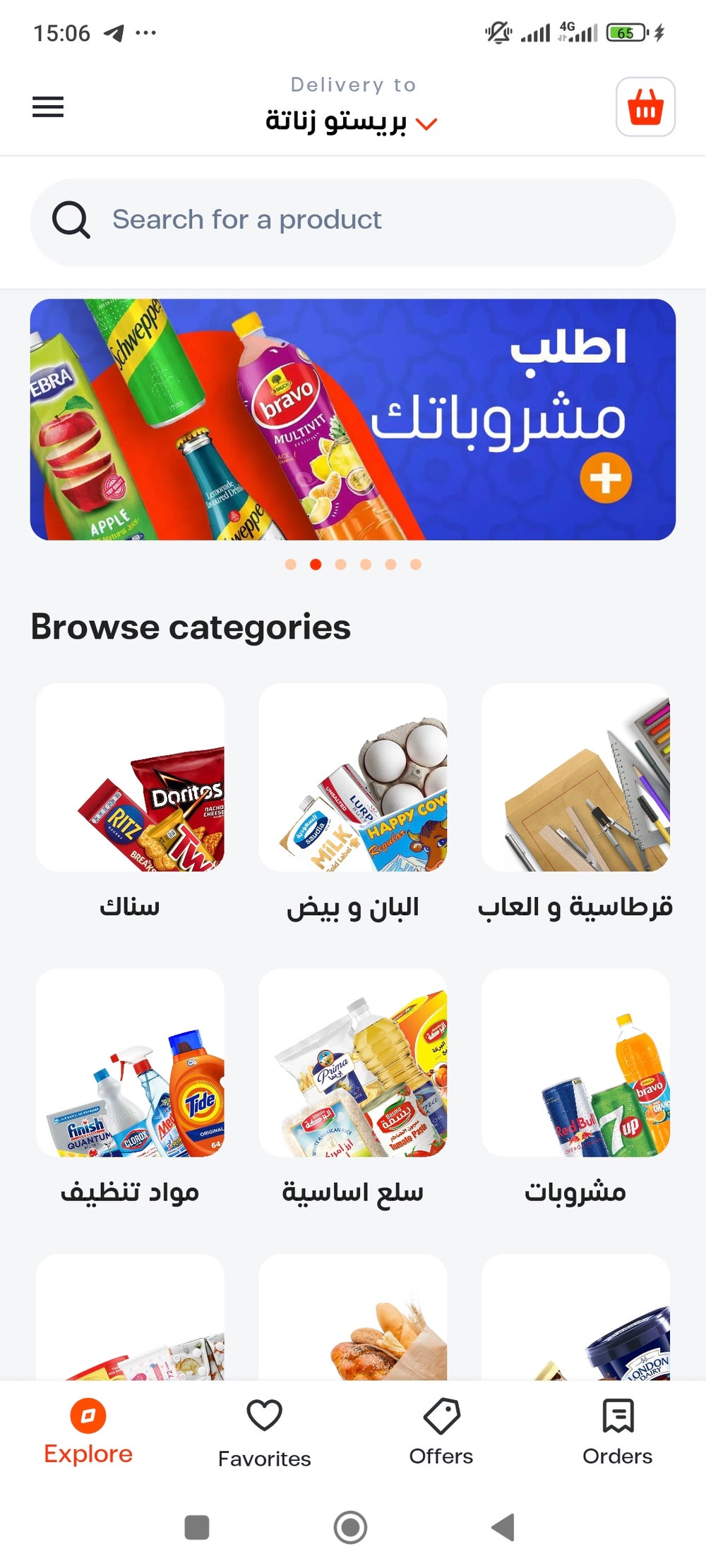
Task: Open Offers via the tag icon
Action: pyautogui.click(x=442, y=1416)
